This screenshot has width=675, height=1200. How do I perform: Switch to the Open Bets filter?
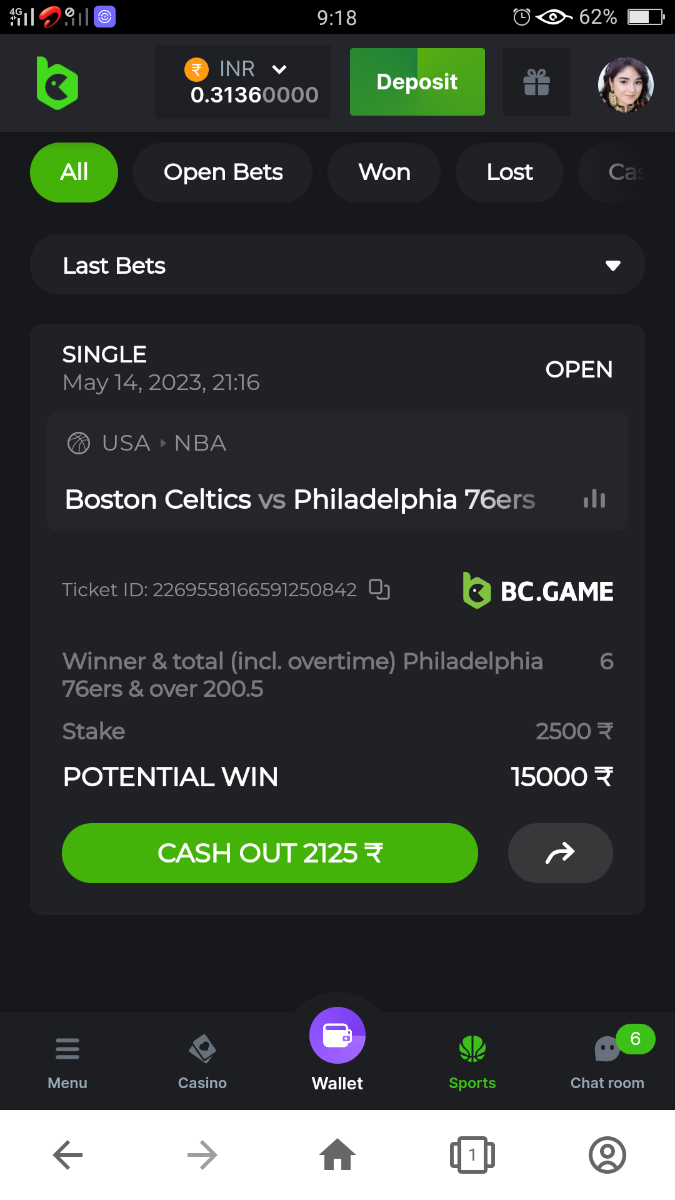pos(223,173)
